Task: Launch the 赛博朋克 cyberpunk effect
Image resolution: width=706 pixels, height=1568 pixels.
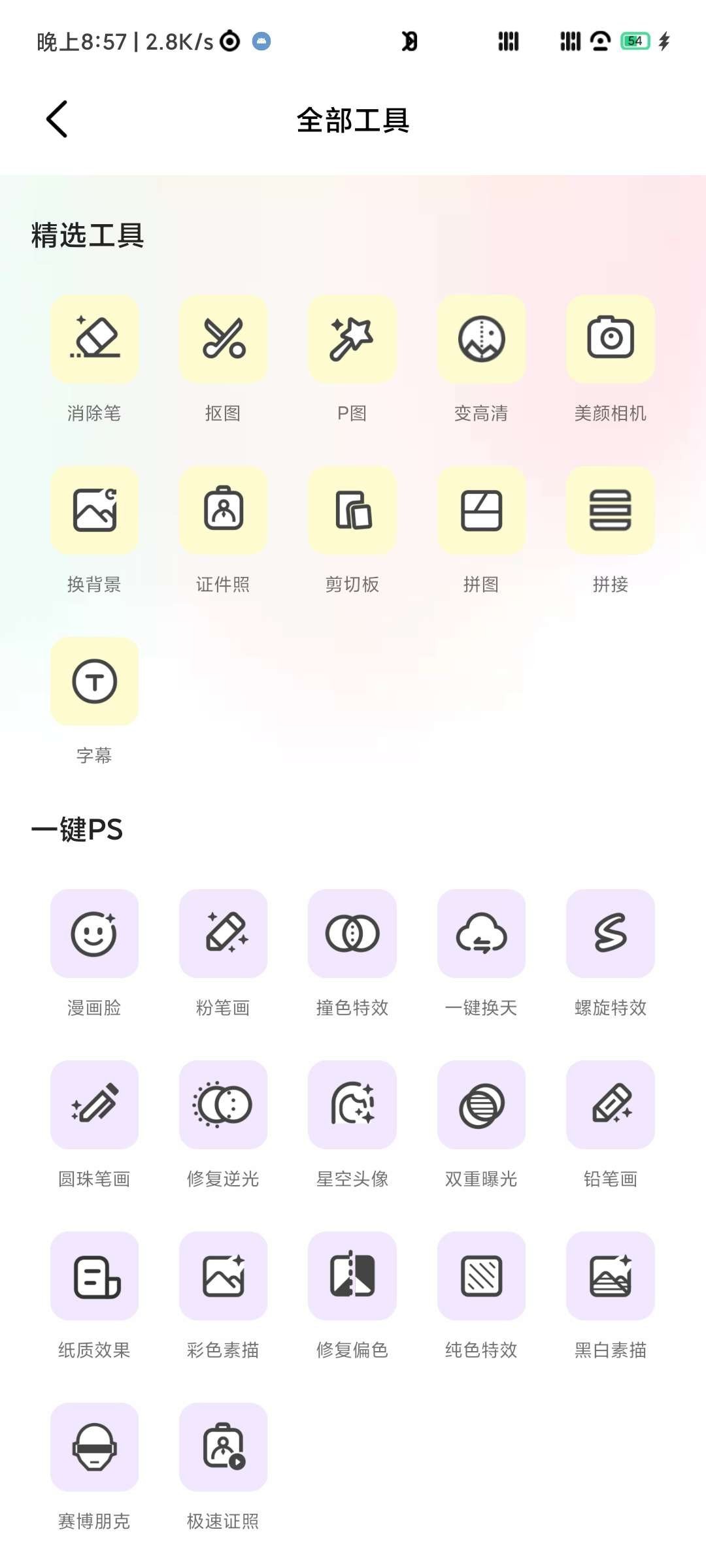Action: click(x=94, y=1447)
